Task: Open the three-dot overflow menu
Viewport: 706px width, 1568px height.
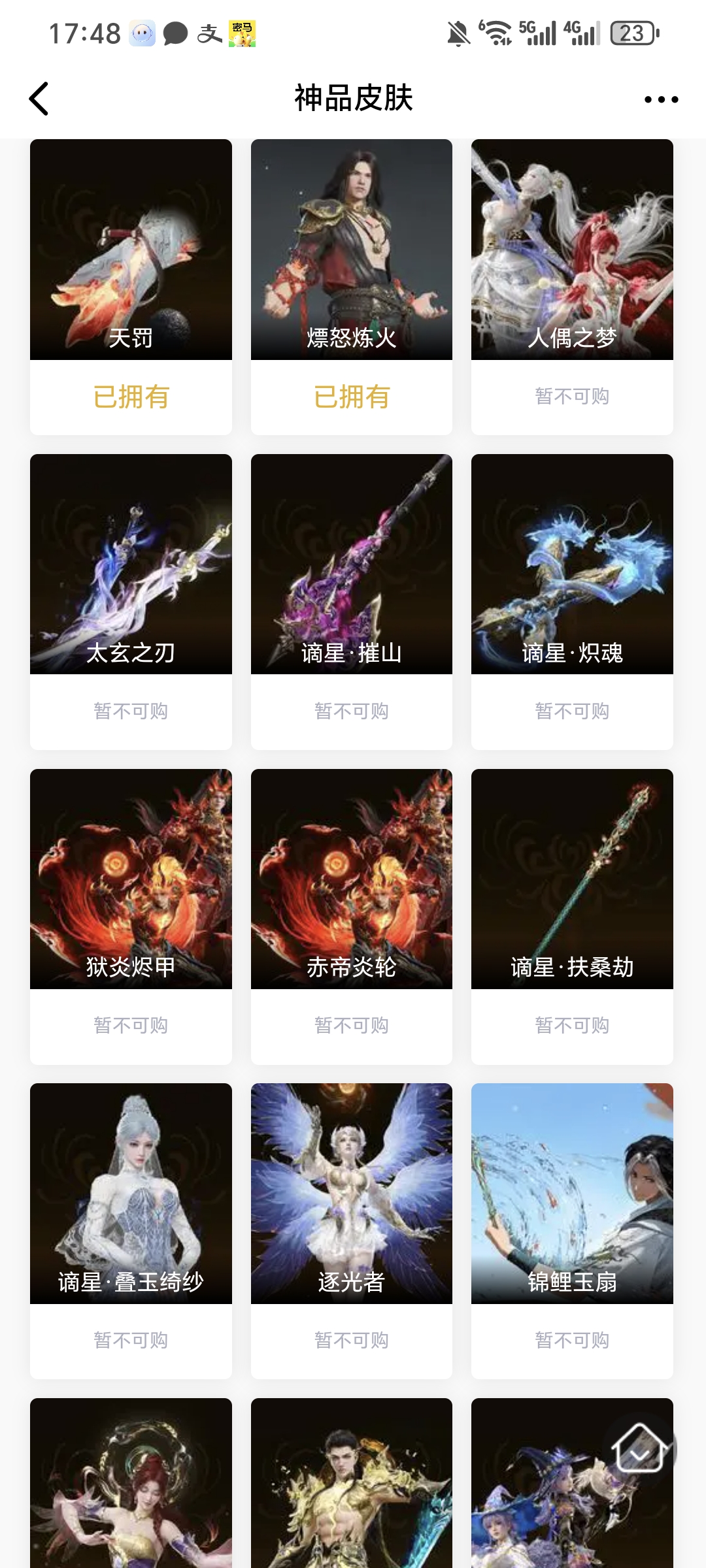Action: click(x=661, y=99)
